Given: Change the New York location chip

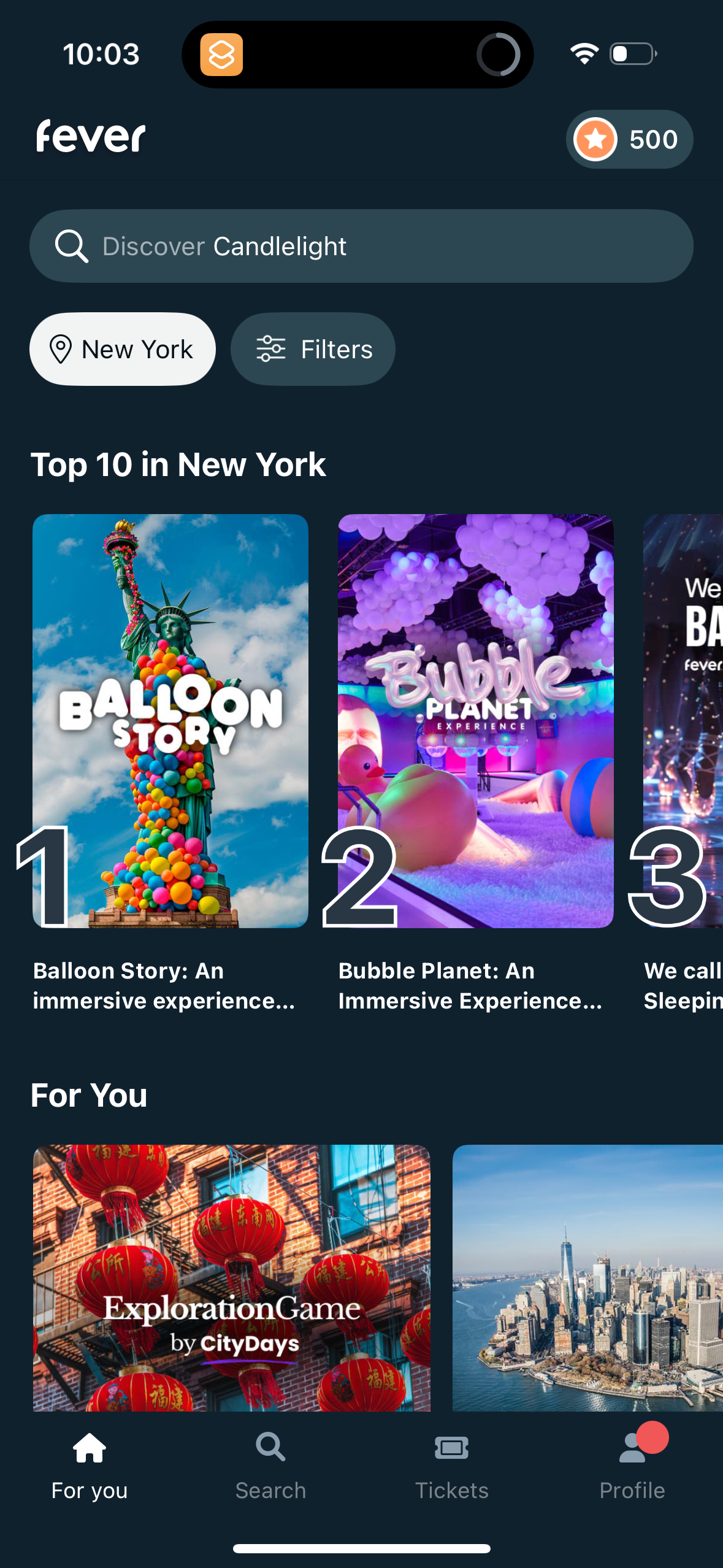Looking at the screenshot, I should (123, 350).
